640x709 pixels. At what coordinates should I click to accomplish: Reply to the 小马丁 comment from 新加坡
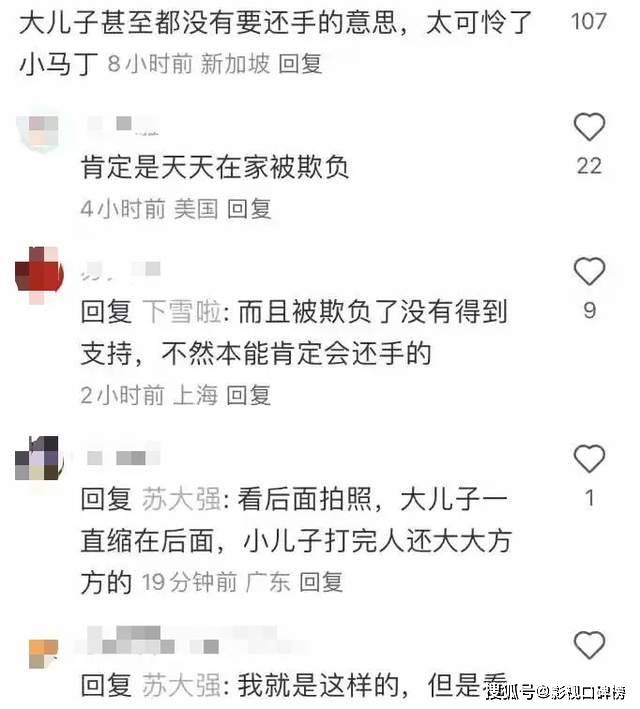click(x=300, y=65)
